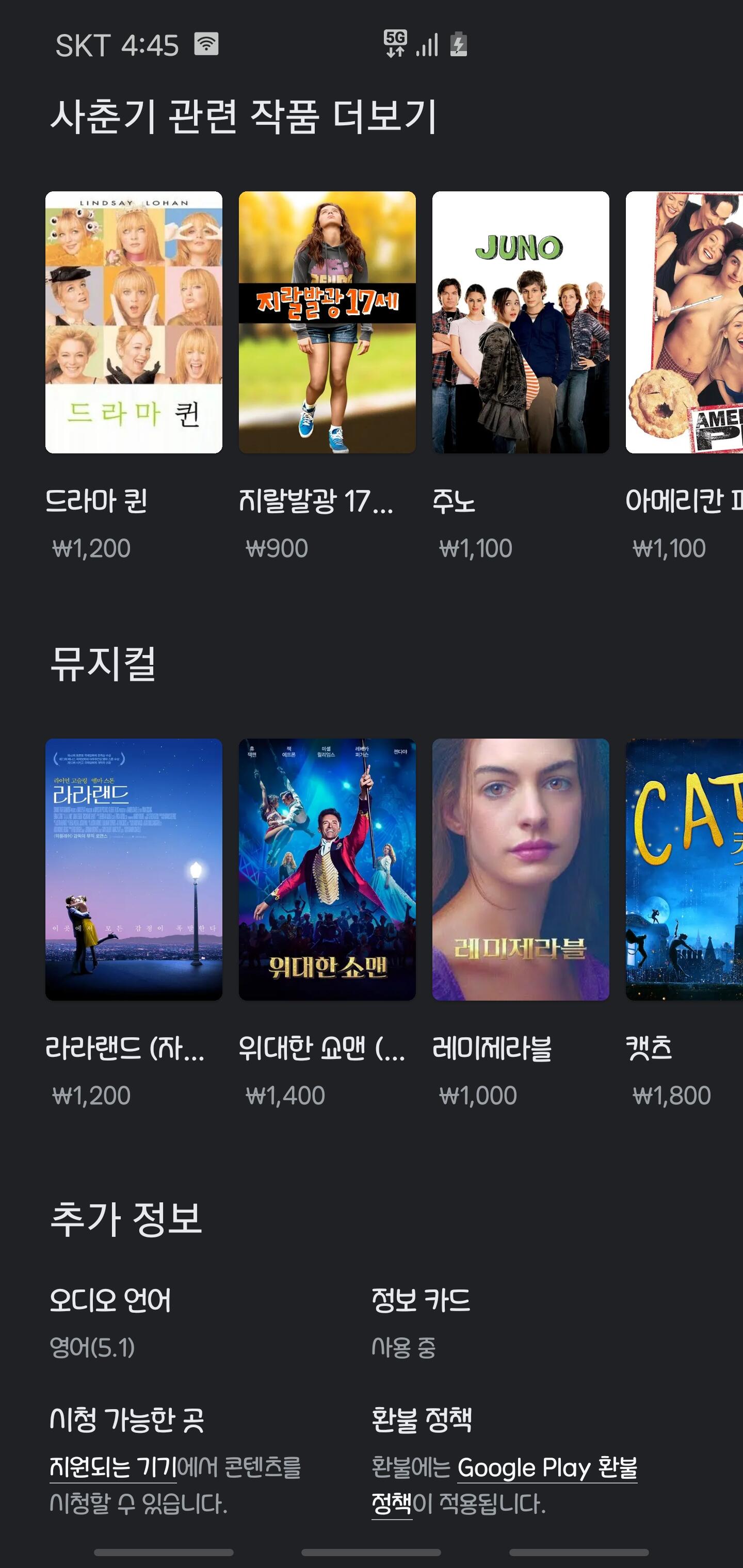Select the 위대한 쇼맨 movie poster
This screenshot has width=743, height=1568.
coord(327,869)
